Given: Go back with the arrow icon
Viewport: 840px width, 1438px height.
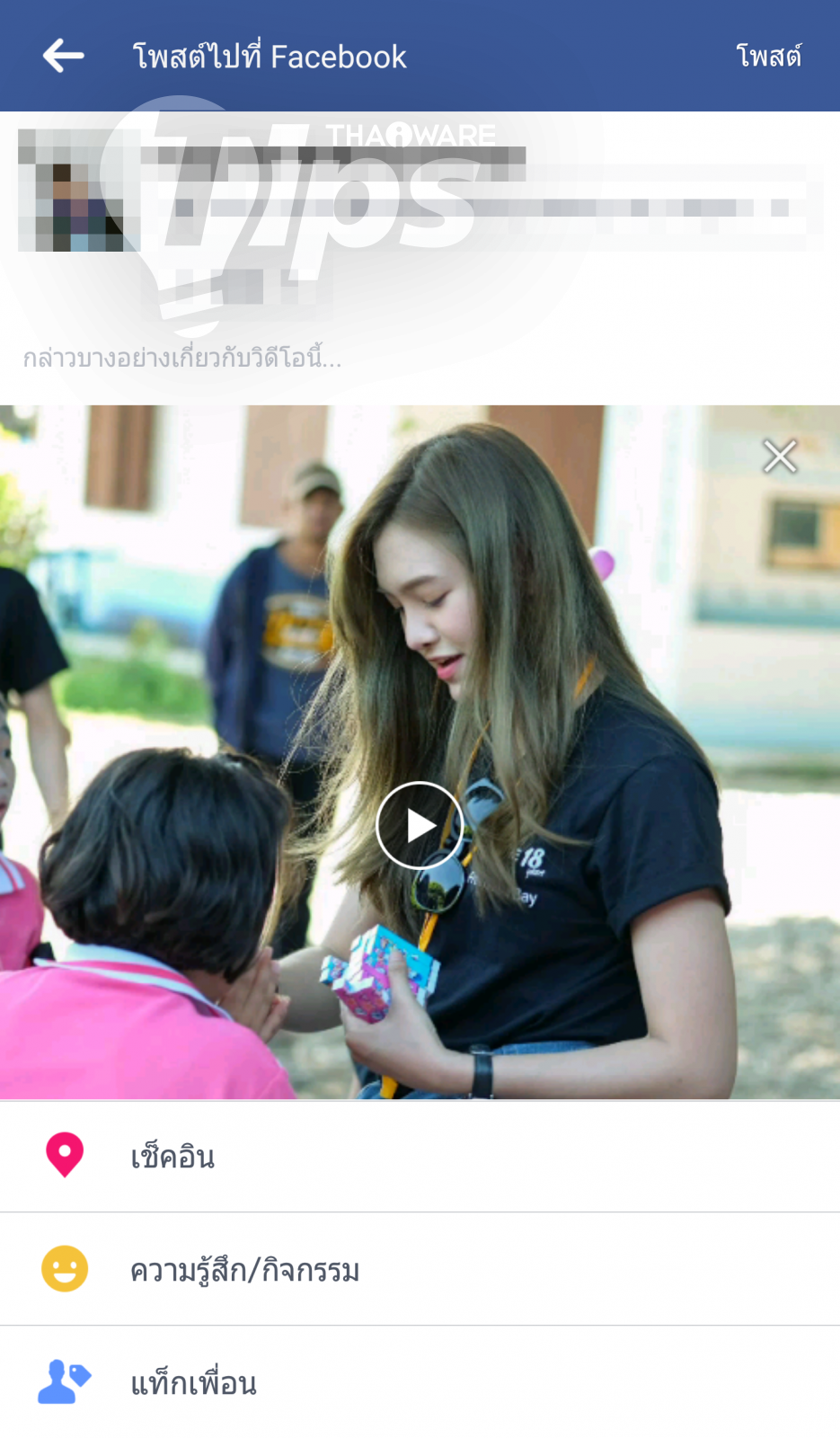Looking at the screenshot, I should (63, 56).
